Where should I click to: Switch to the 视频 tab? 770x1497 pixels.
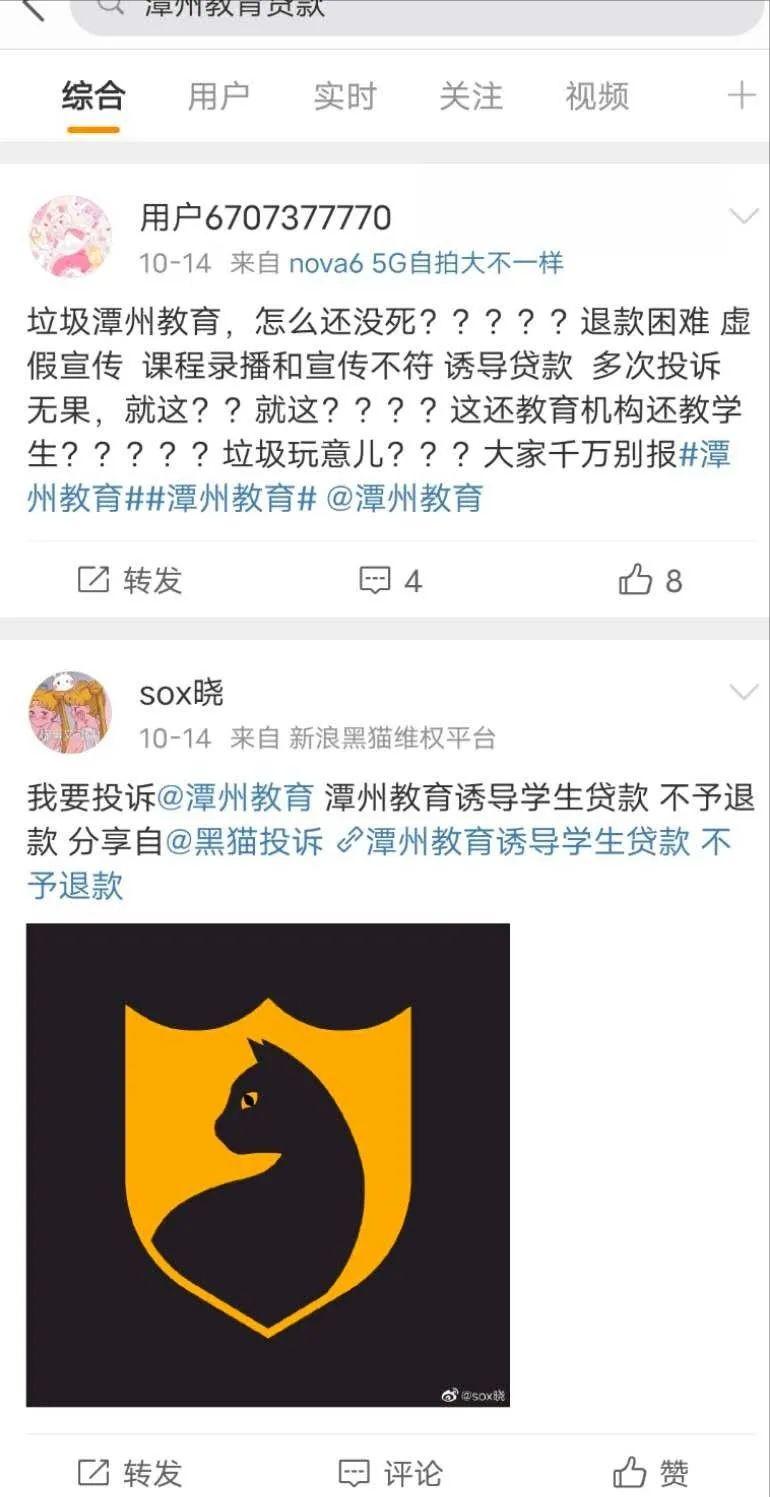click(x=597, y=97)
